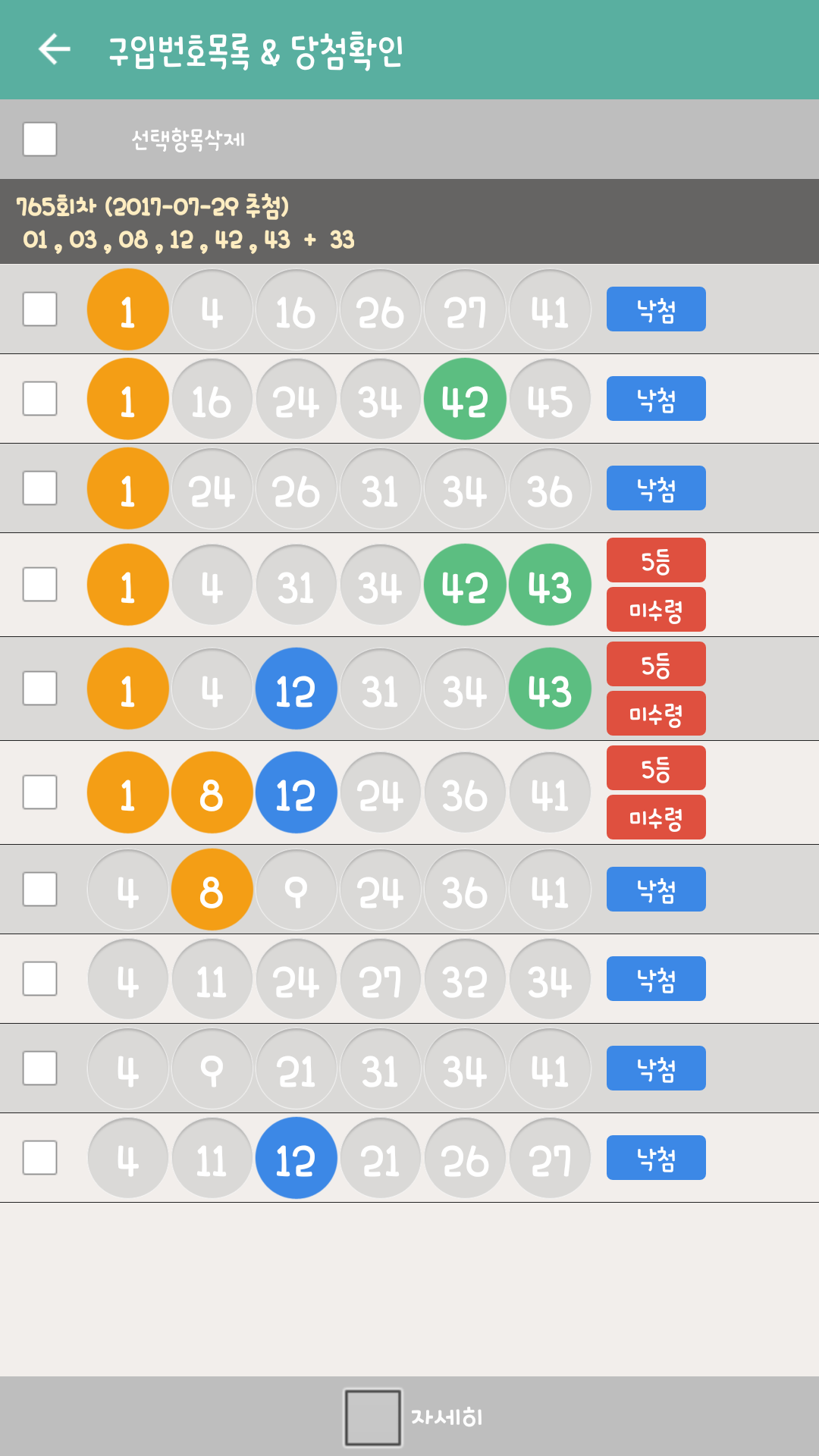
Task: Mark the row 1, 24, 26, 31, 34, 36
Action: click(x=40, y=488)
